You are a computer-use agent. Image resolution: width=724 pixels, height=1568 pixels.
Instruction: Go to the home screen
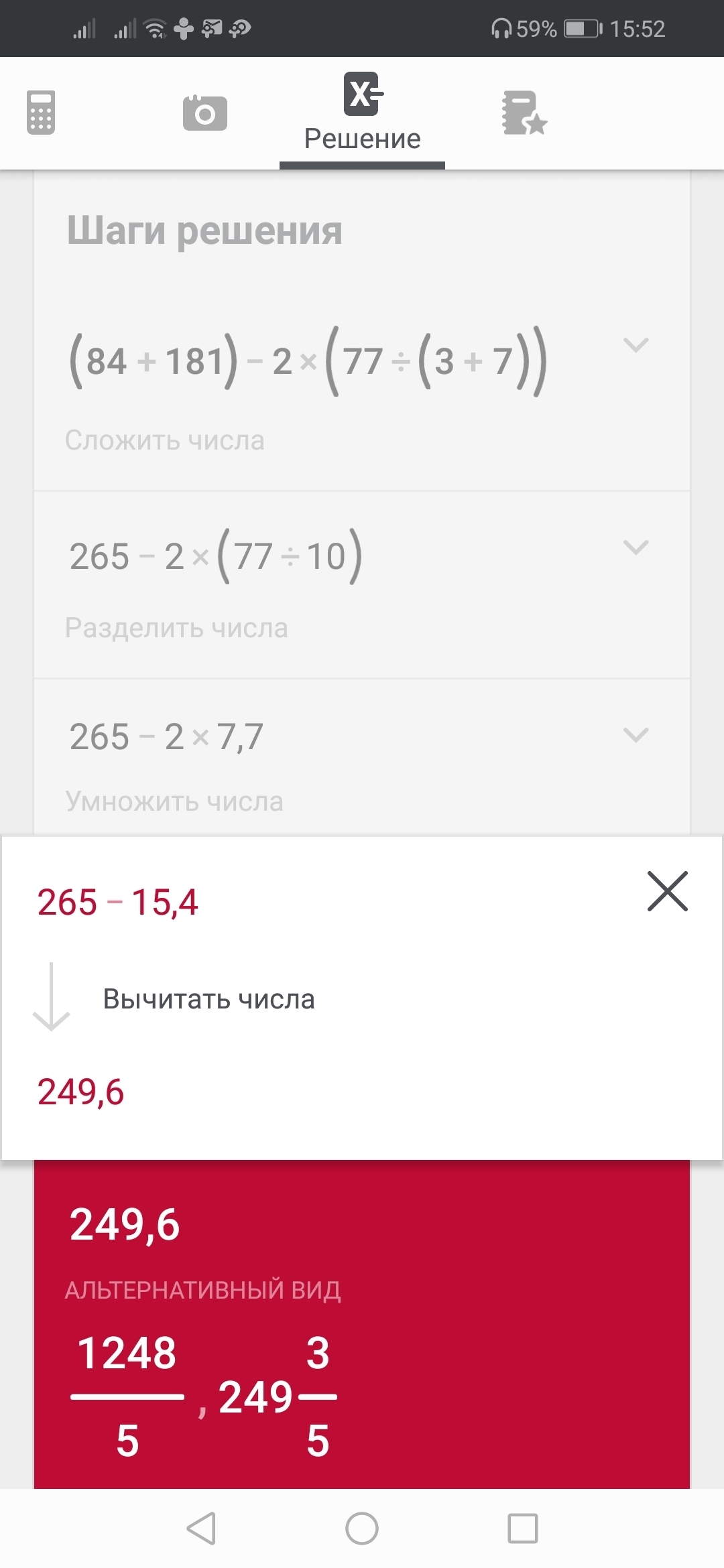coord(362,1528)
